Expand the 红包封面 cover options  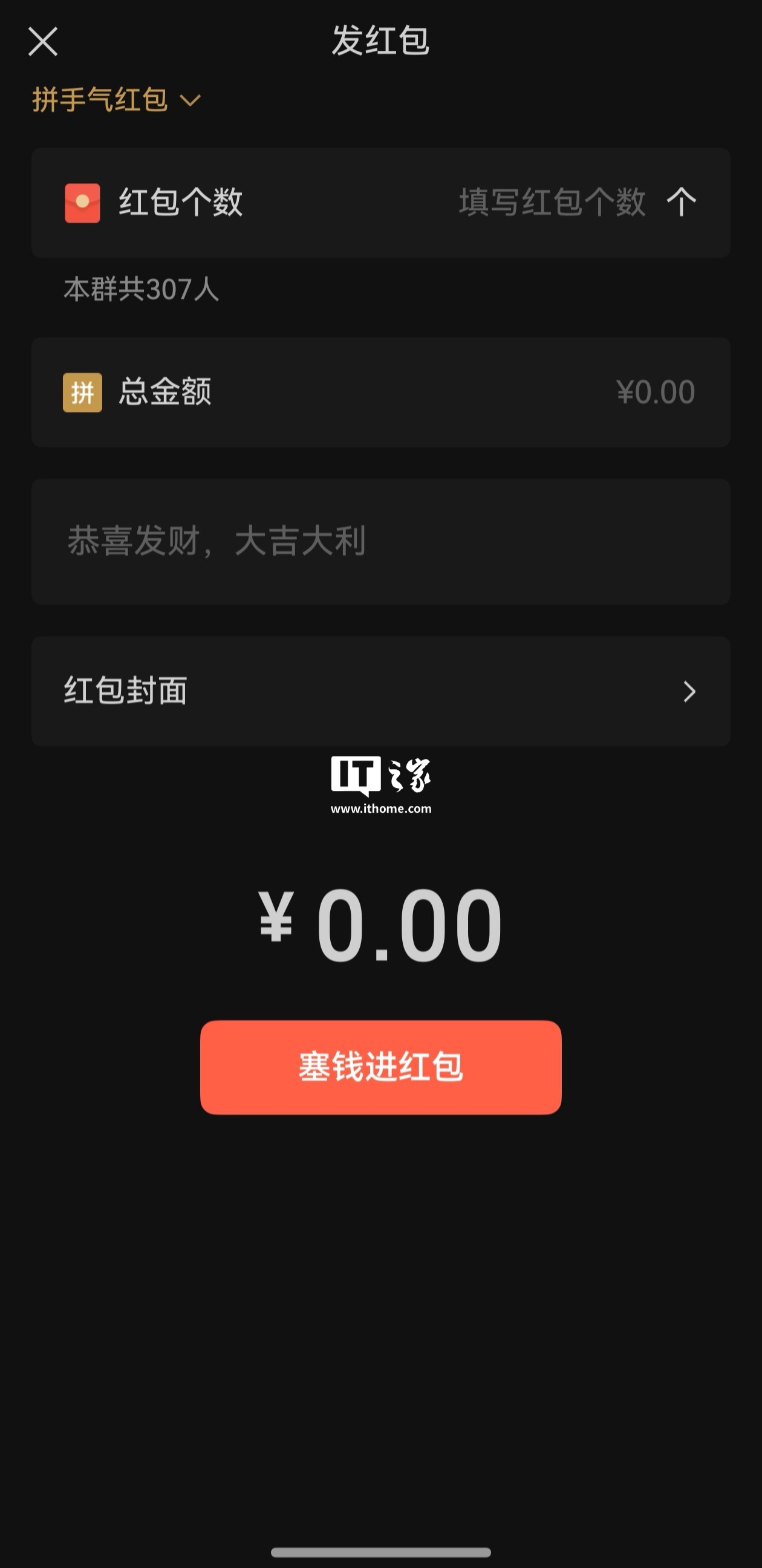381,691
